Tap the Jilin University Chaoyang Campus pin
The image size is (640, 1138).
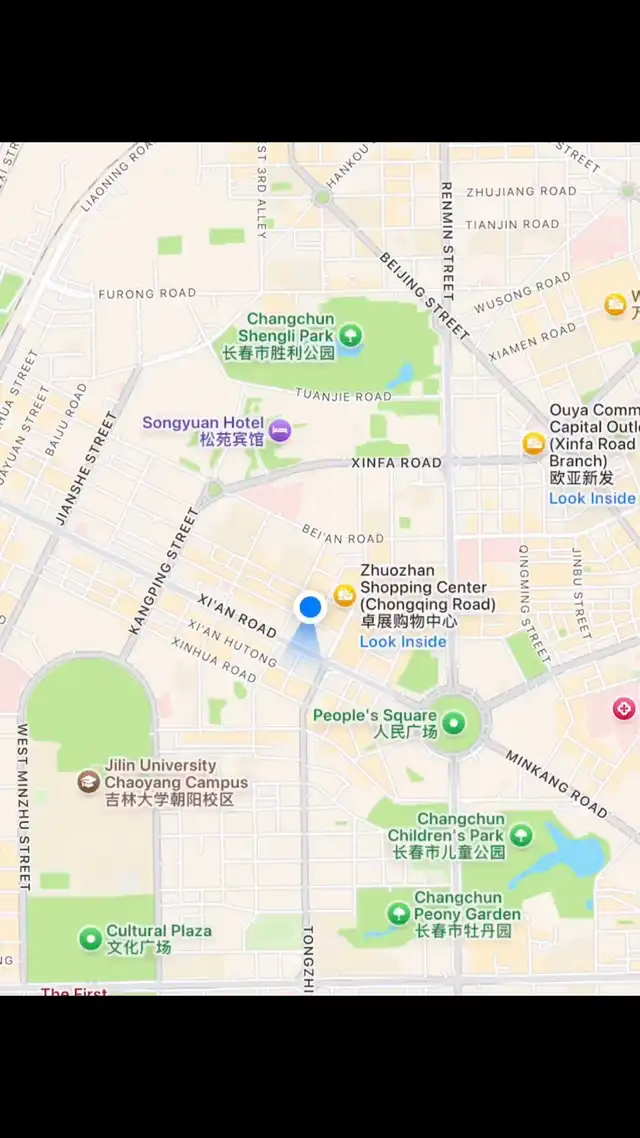click(89, 782)
